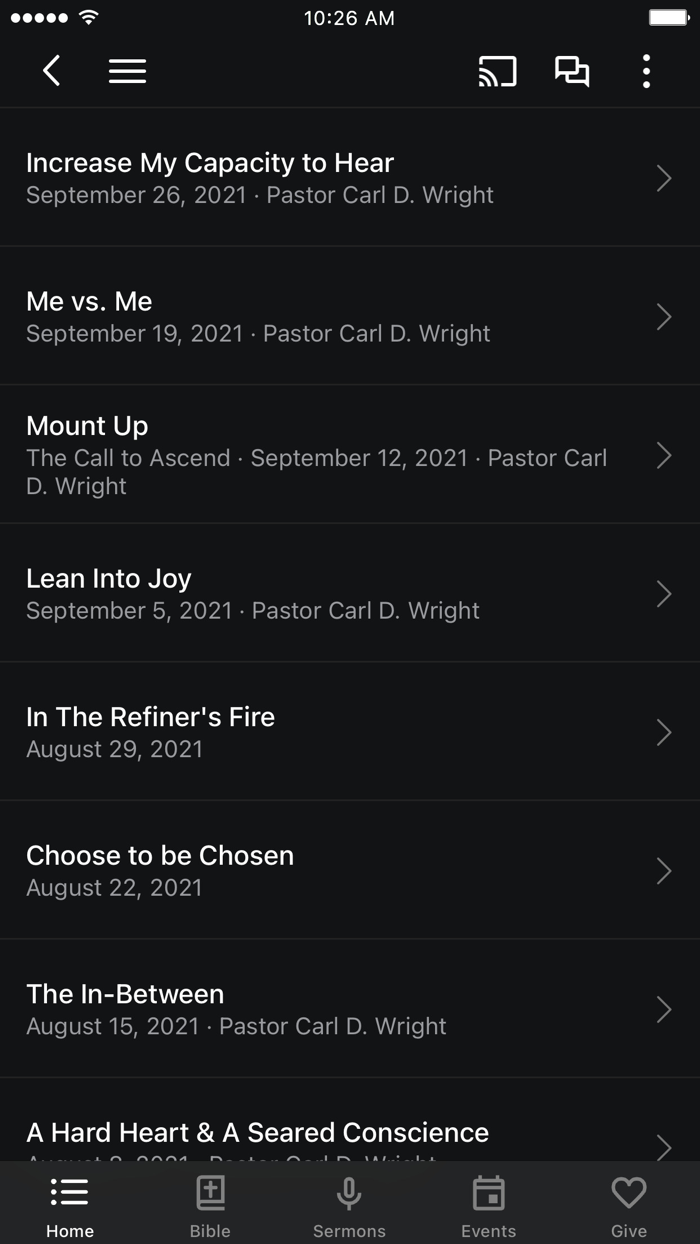Image resolution: width=700 pixels, height=1244 pixels.
Task: Go to the Sermons tab
Action: [349, 1206]
